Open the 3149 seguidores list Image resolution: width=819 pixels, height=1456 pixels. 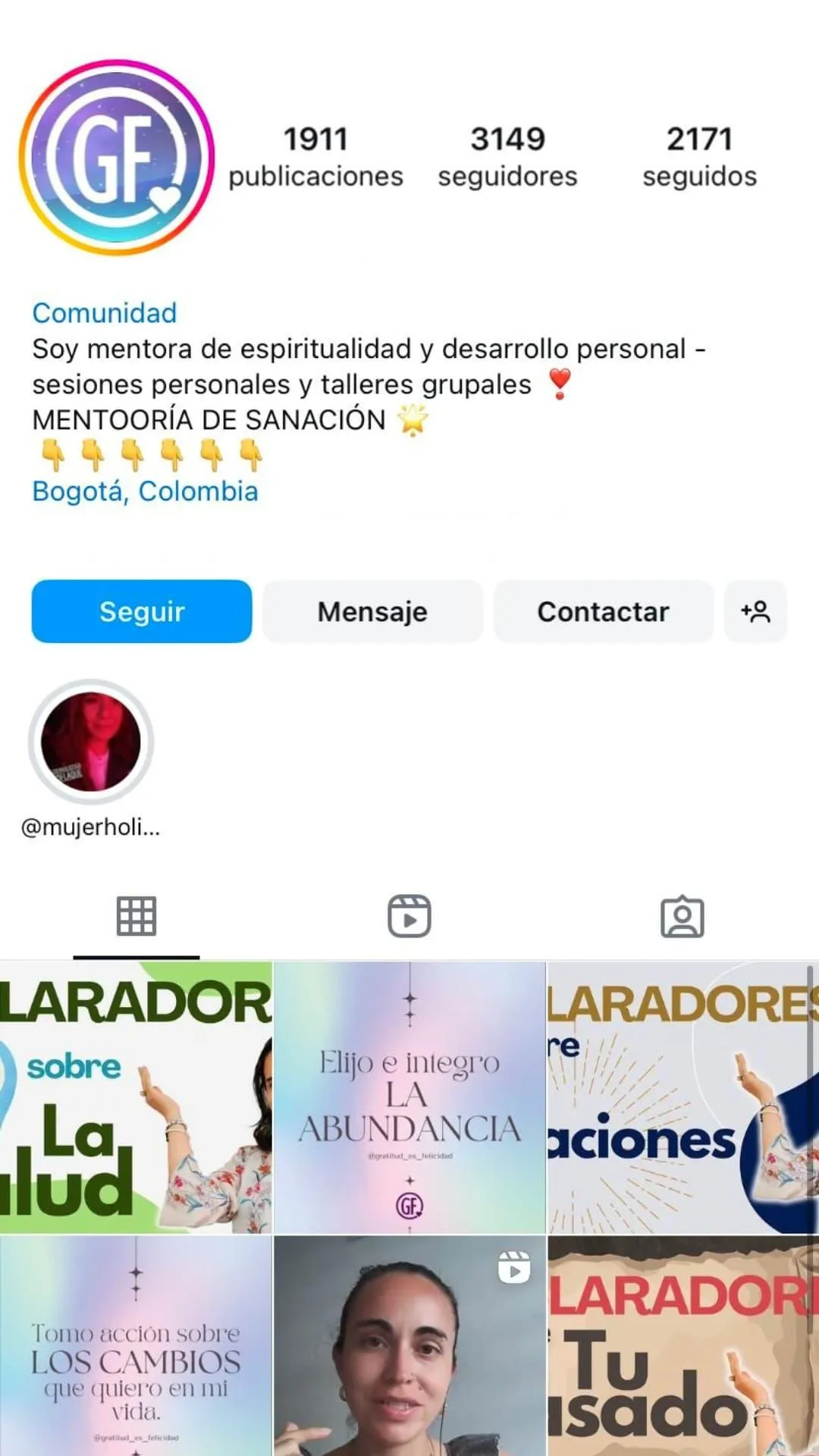click(507, 156)
